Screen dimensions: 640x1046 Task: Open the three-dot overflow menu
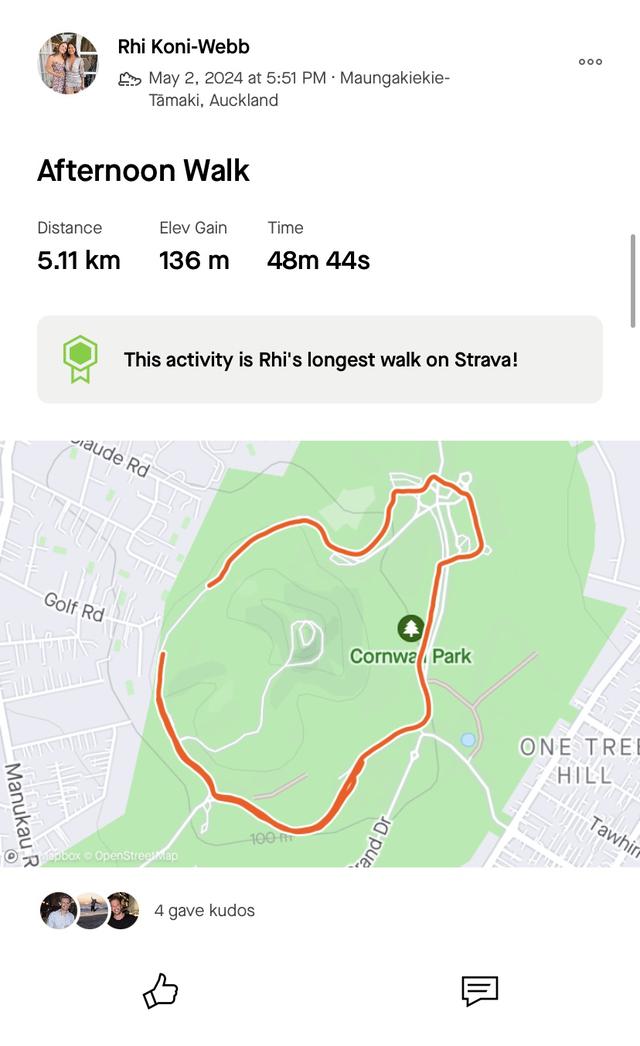coord(590,62)
